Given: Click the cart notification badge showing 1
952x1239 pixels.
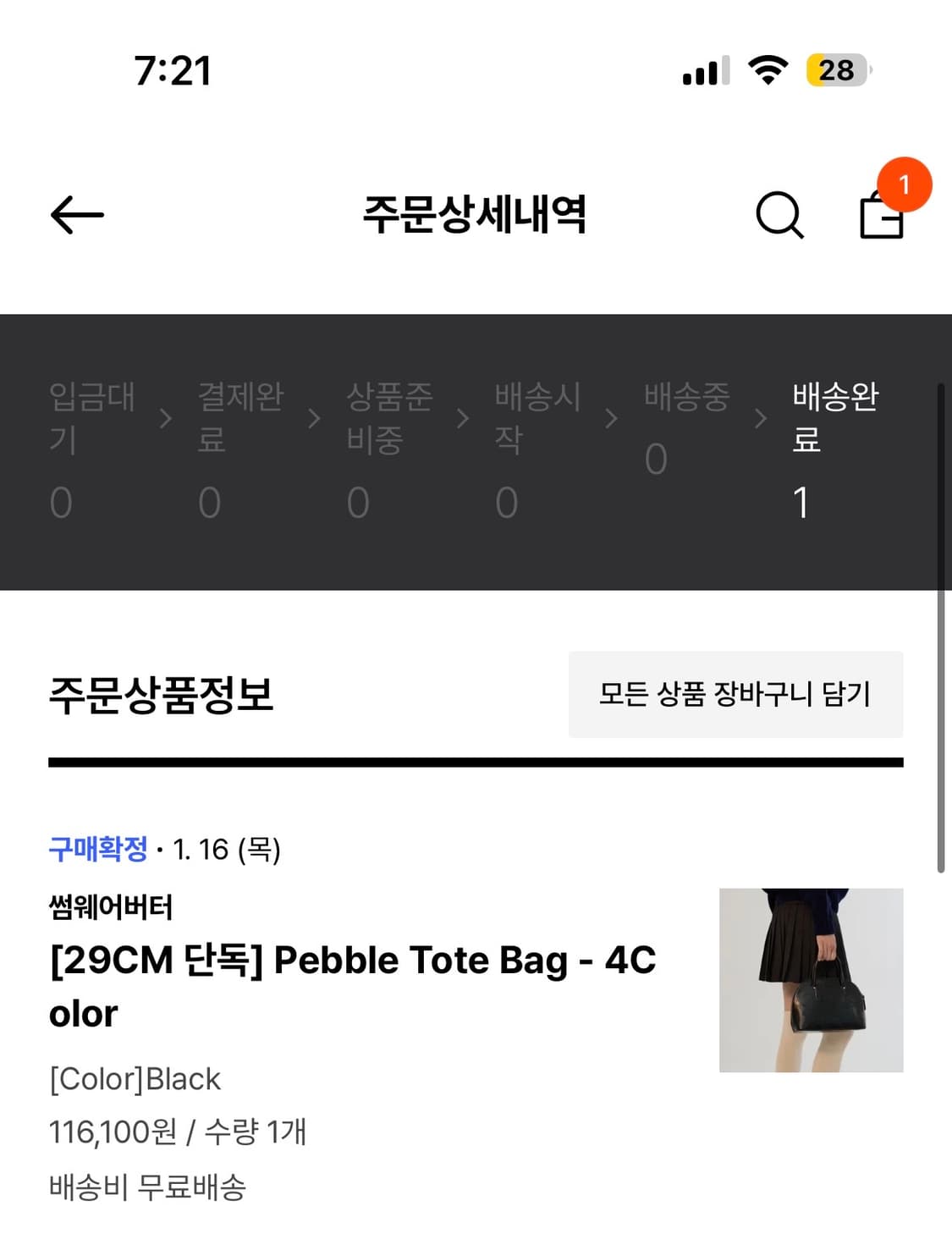Looking at the screenshot, I should (906, 183).
